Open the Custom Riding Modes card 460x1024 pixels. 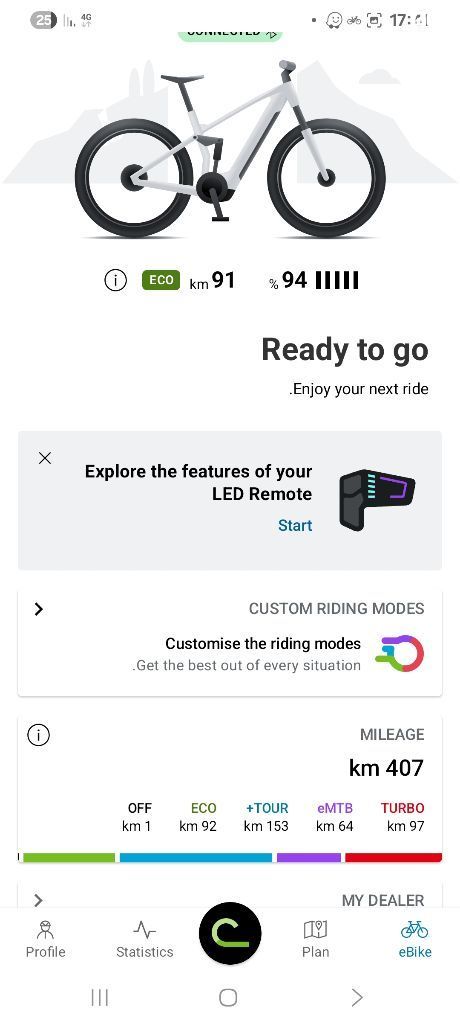229,641
